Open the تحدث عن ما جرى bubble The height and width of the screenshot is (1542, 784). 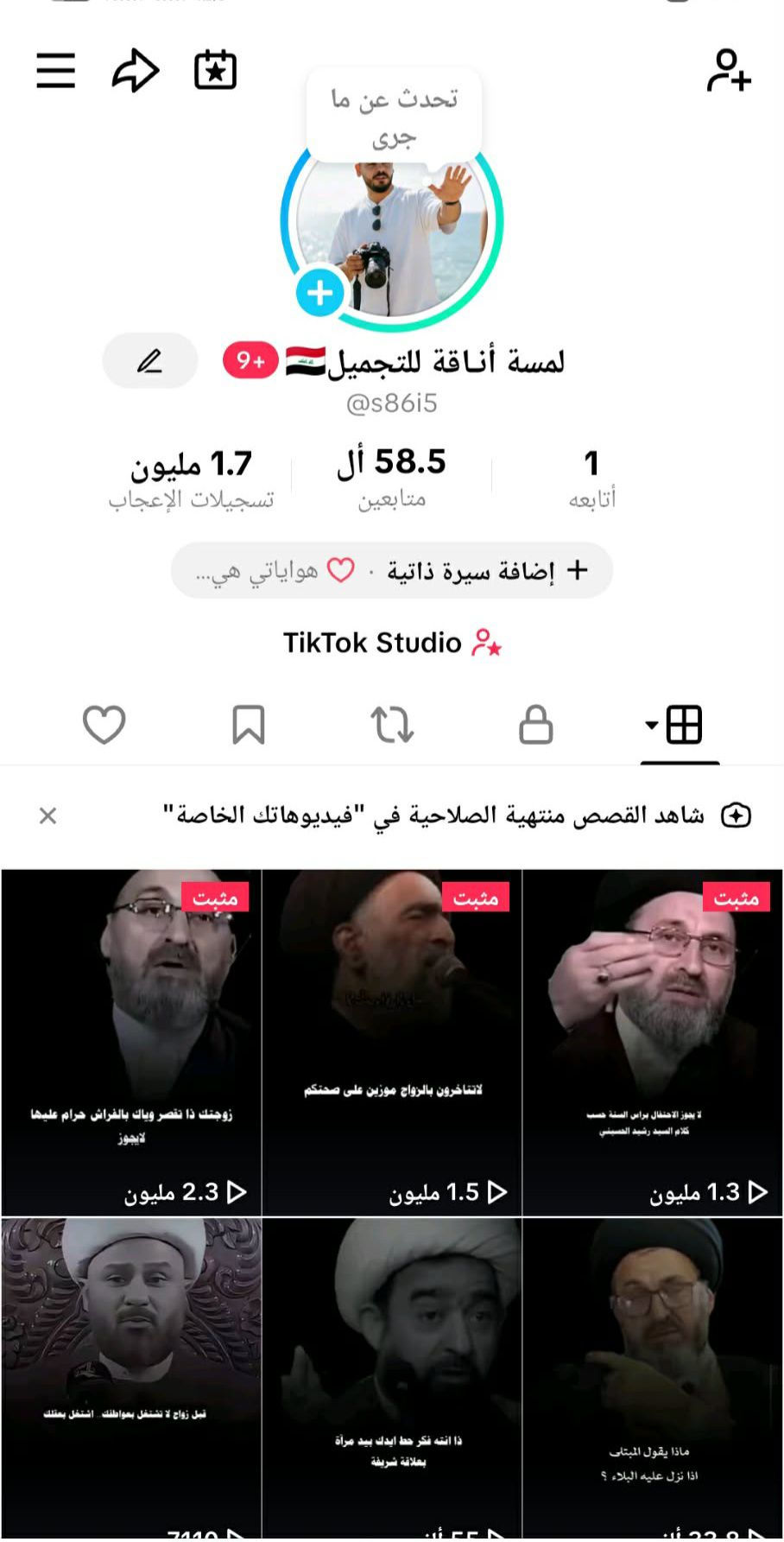point(394,117)
